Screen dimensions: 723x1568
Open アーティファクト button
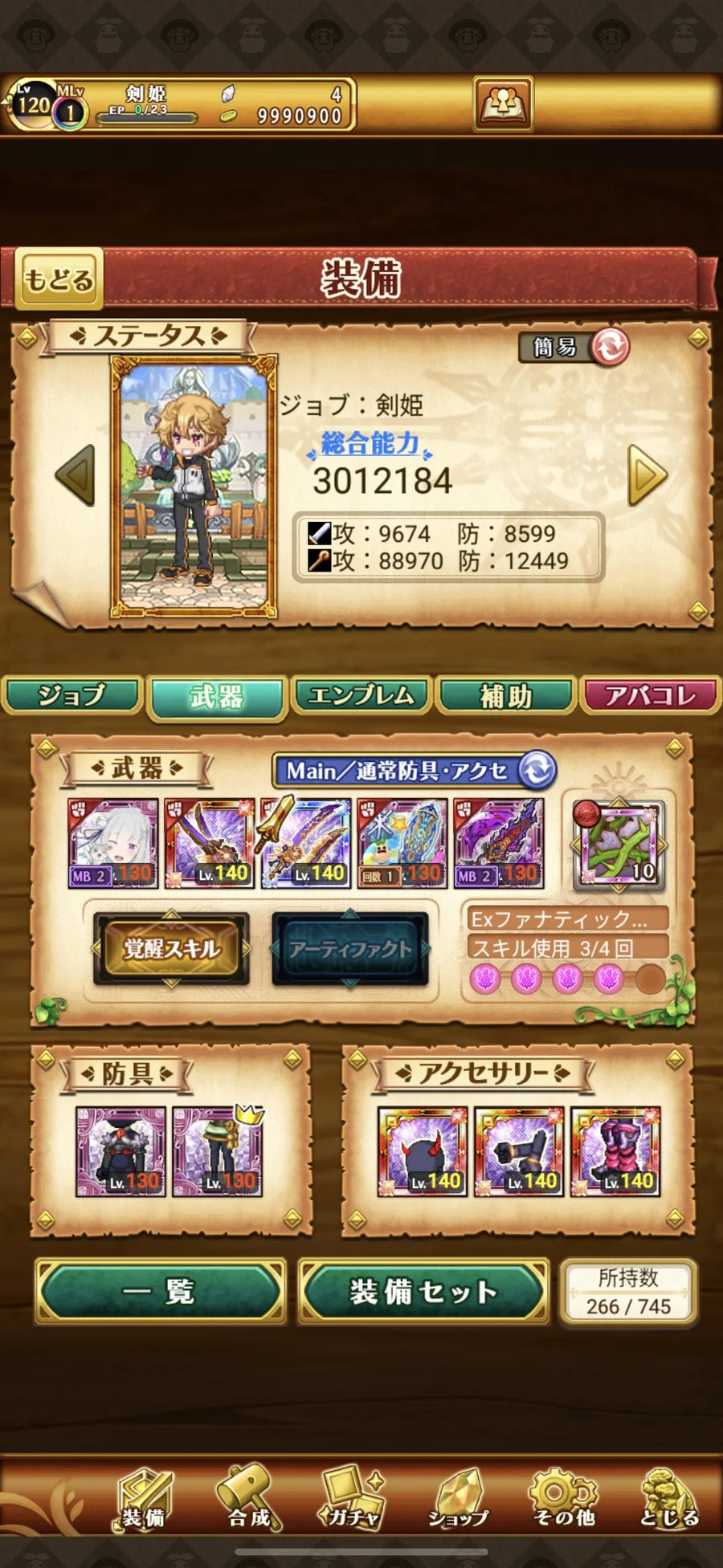pyautogui.click(x=350, y=949)
